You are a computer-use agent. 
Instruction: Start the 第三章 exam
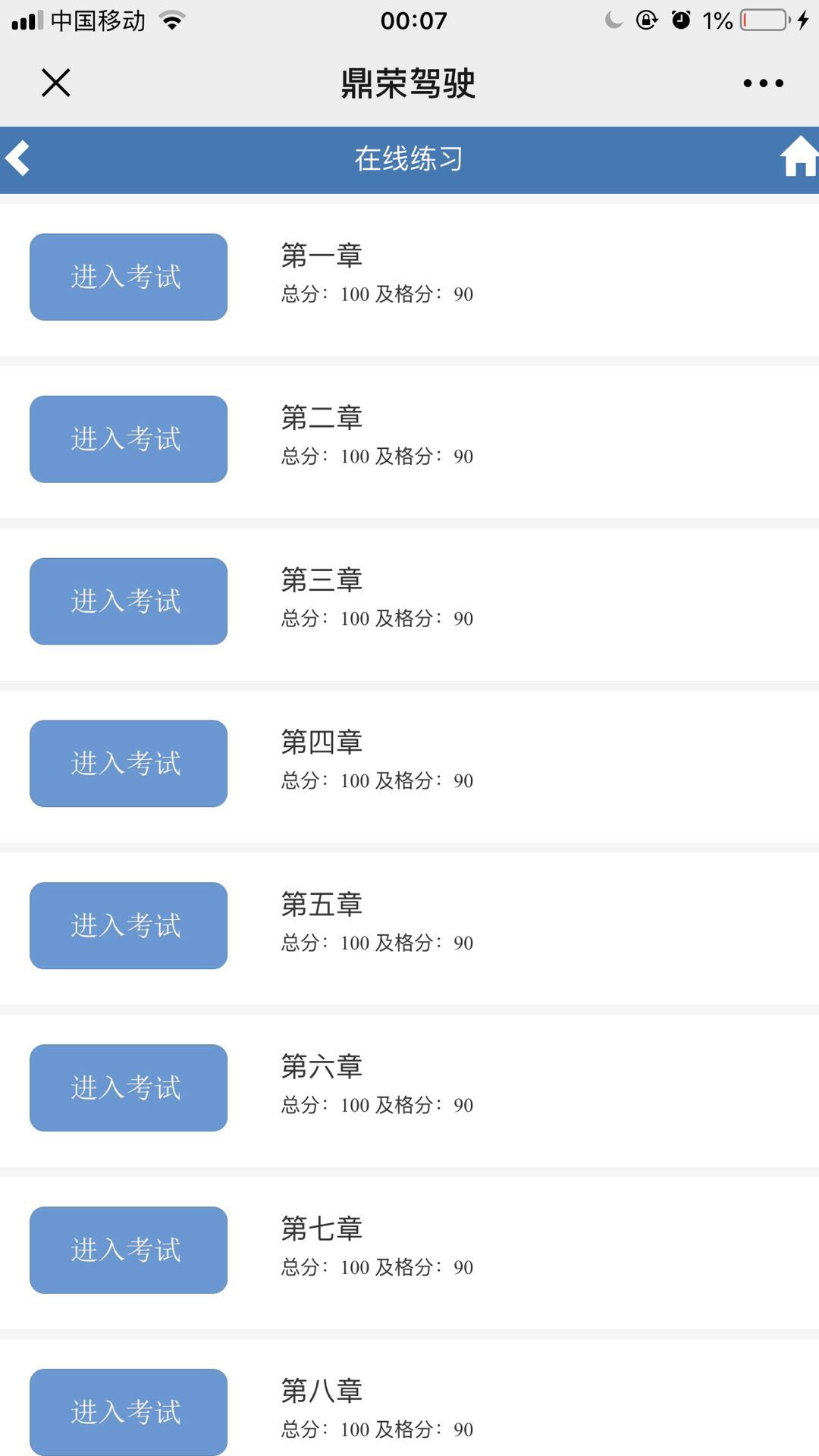128,601
